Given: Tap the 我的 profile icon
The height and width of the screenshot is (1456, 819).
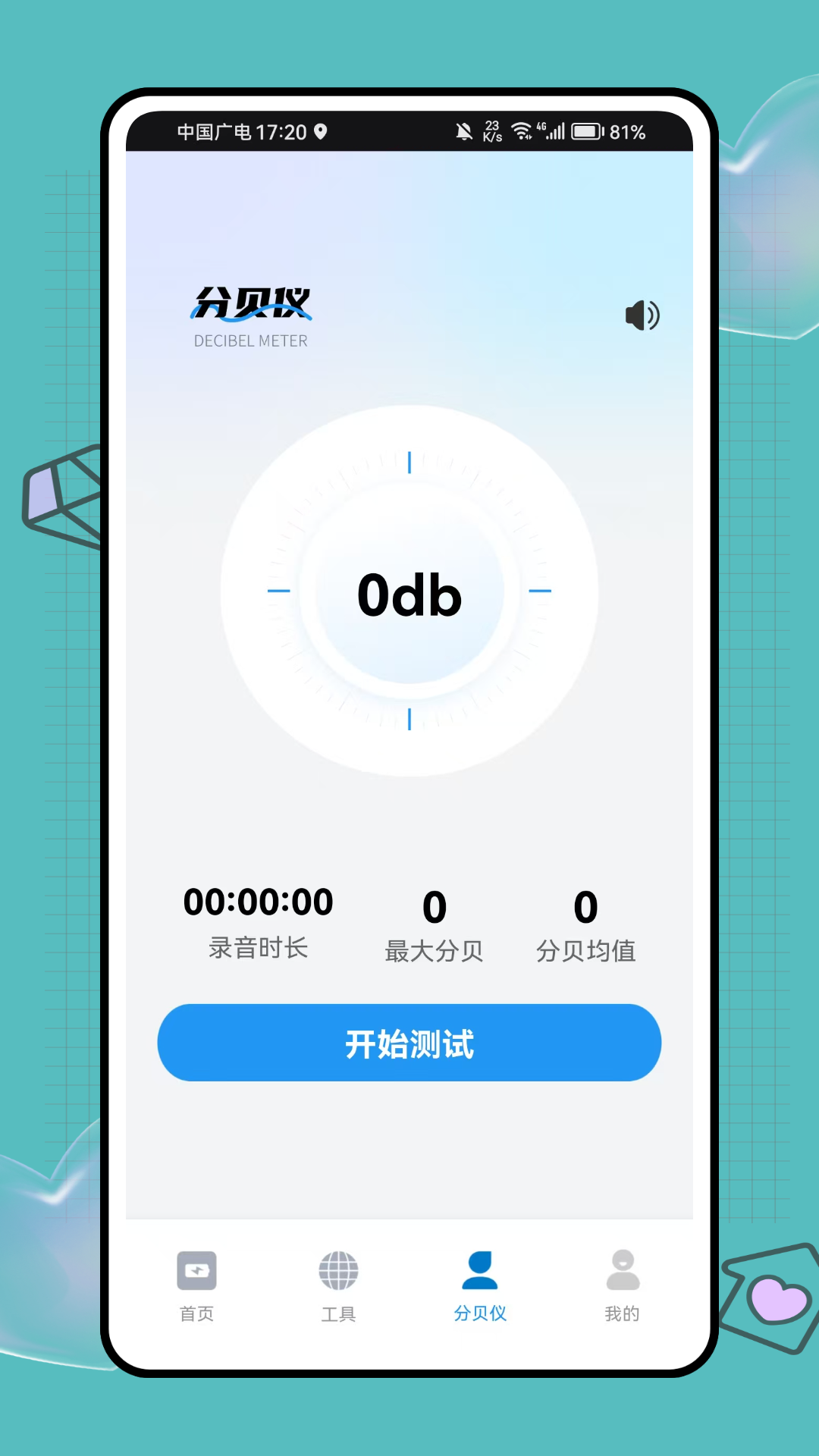Looking at the screenshot, I should (622, 1270).
